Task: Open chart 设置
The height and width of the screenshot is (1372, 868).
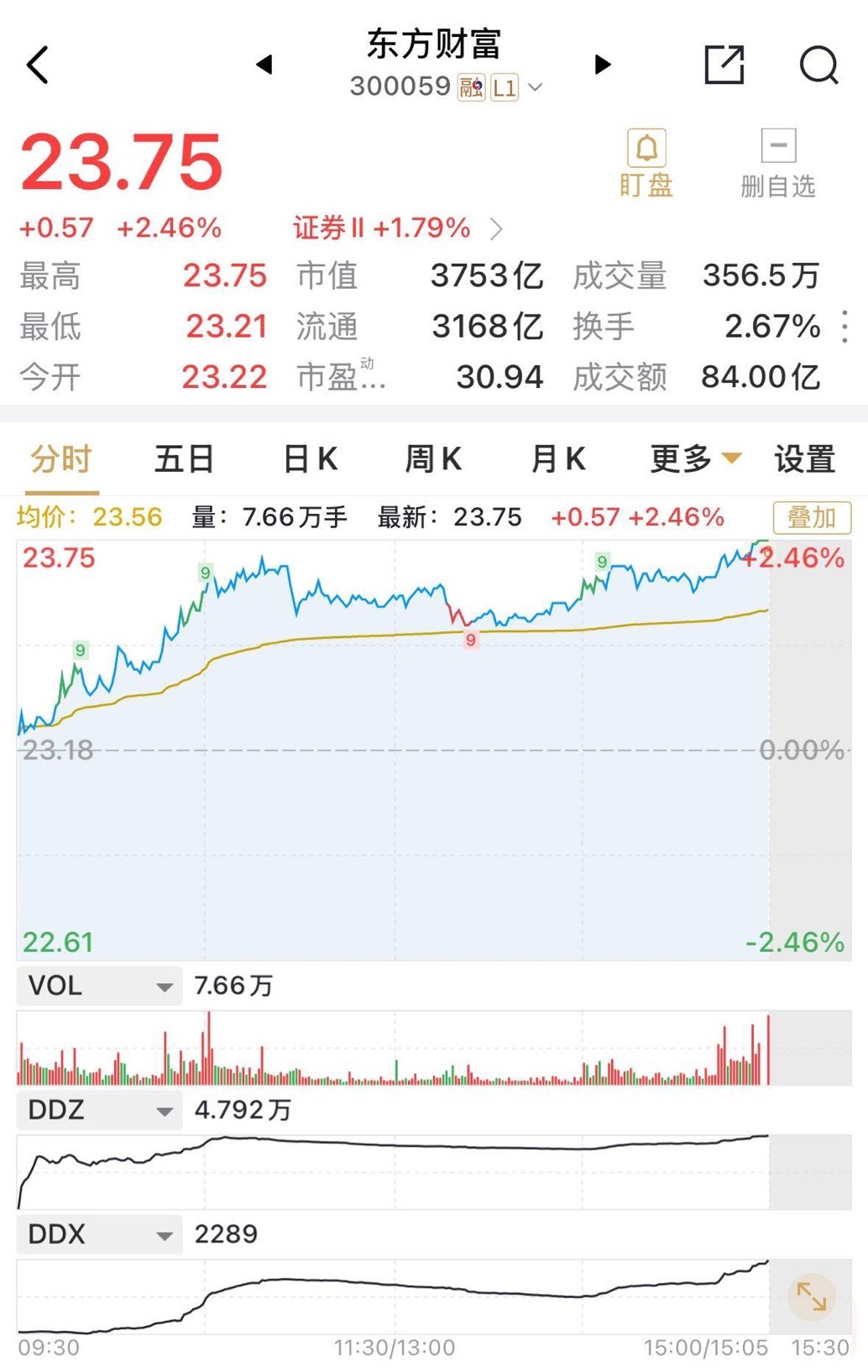Action: click(x=804, y=459)
